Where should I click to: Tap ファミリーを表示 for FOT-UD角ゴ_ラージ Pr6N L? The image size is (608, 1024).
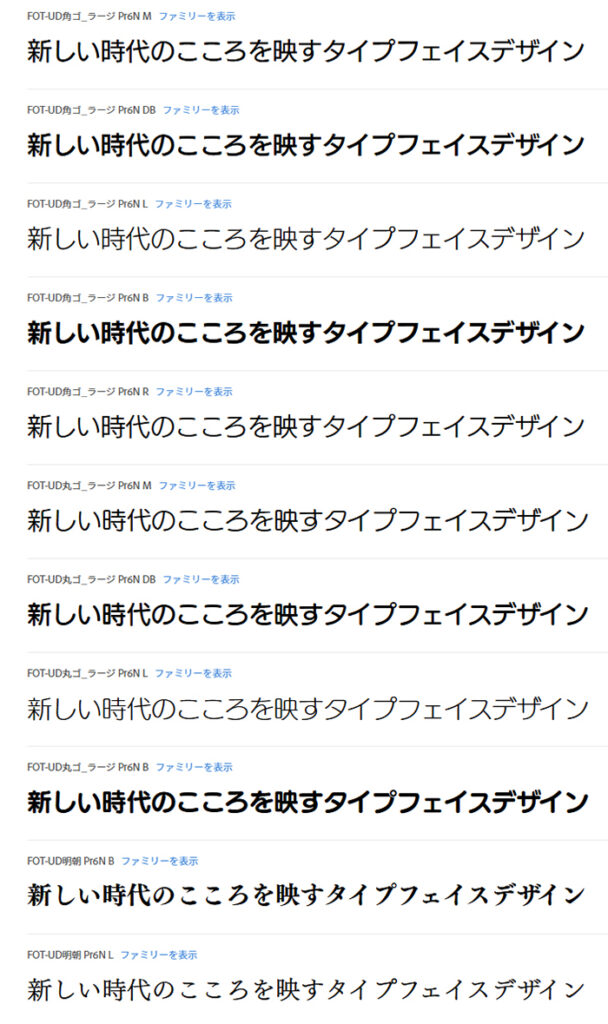pyautogui.click(x=193, y=204)
